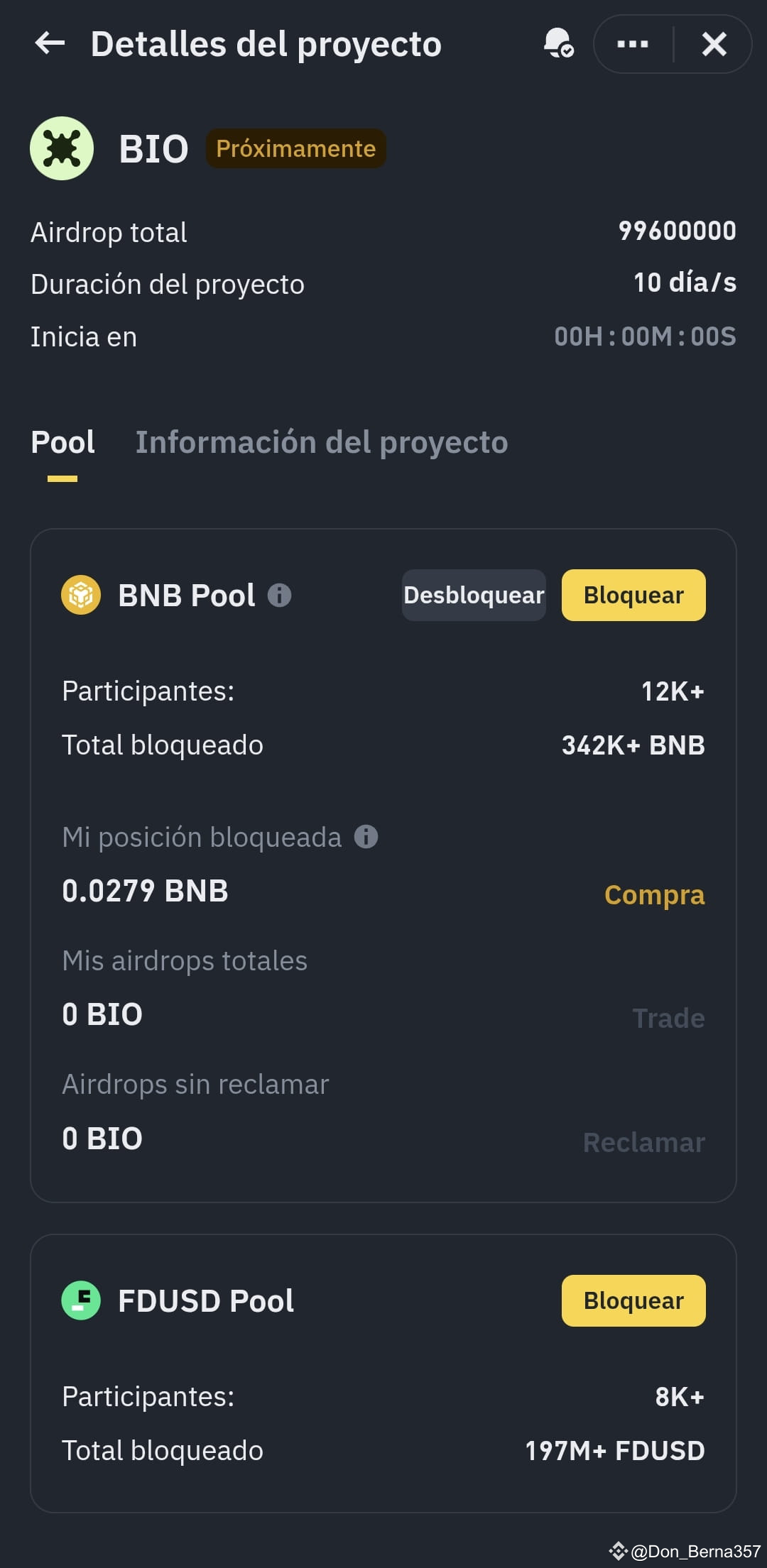
Task: Open customer support chat
Action: click(x=558, y=44)
